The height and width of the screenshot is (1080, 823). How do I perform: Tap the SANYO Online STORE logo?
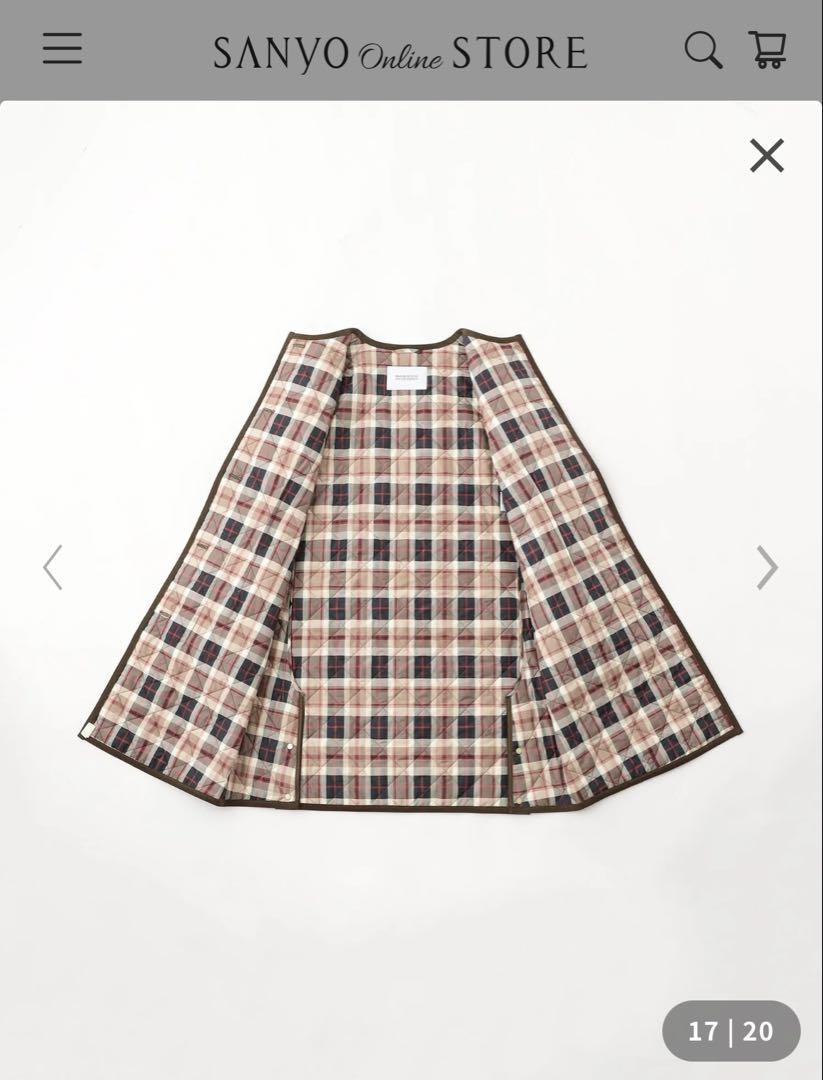pos(400,53)
